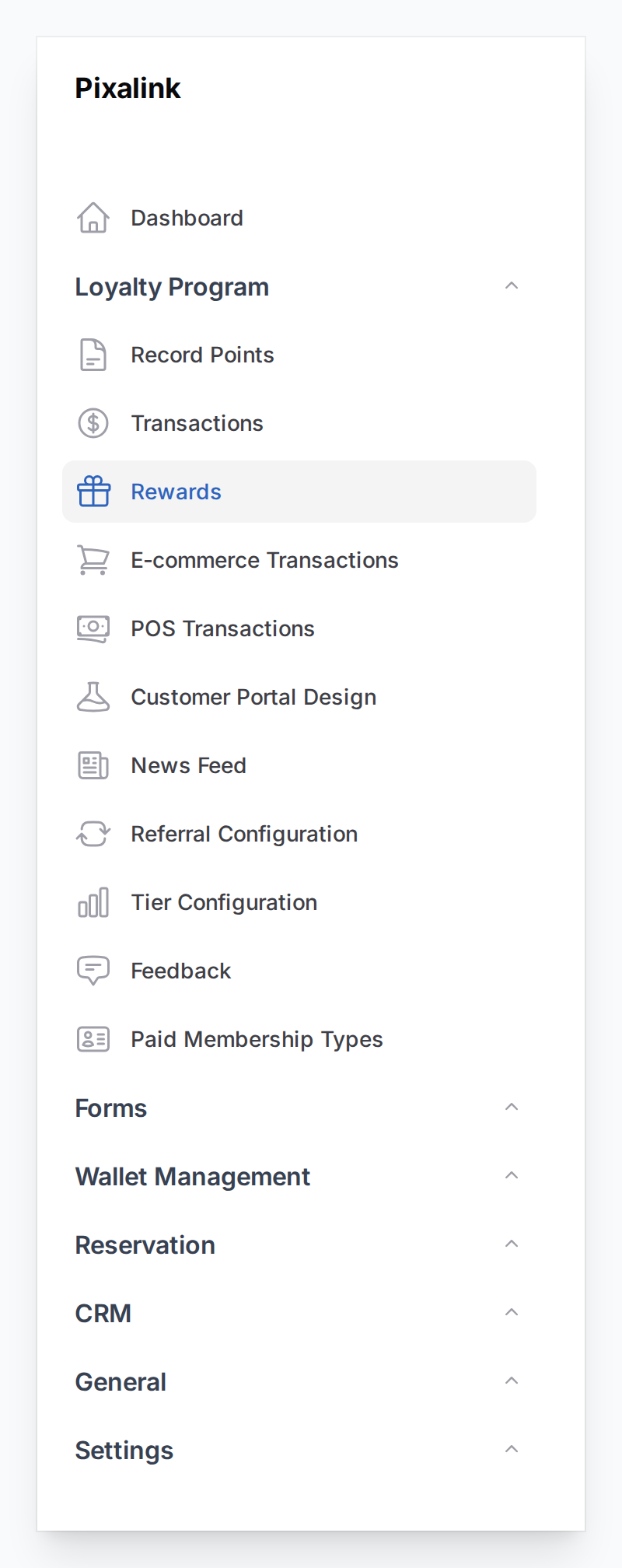Select the Rewards gift icon
The width and height of the screenshot is (622, 1568).
click(x=93, y=492)
